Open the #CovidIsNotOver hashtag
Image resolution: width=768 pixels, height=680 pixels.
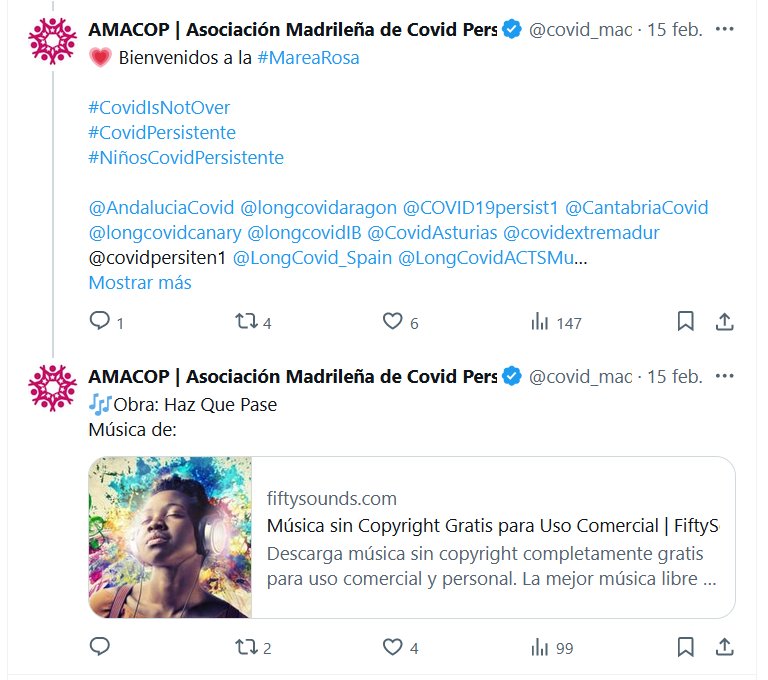(x=159, y=108)
